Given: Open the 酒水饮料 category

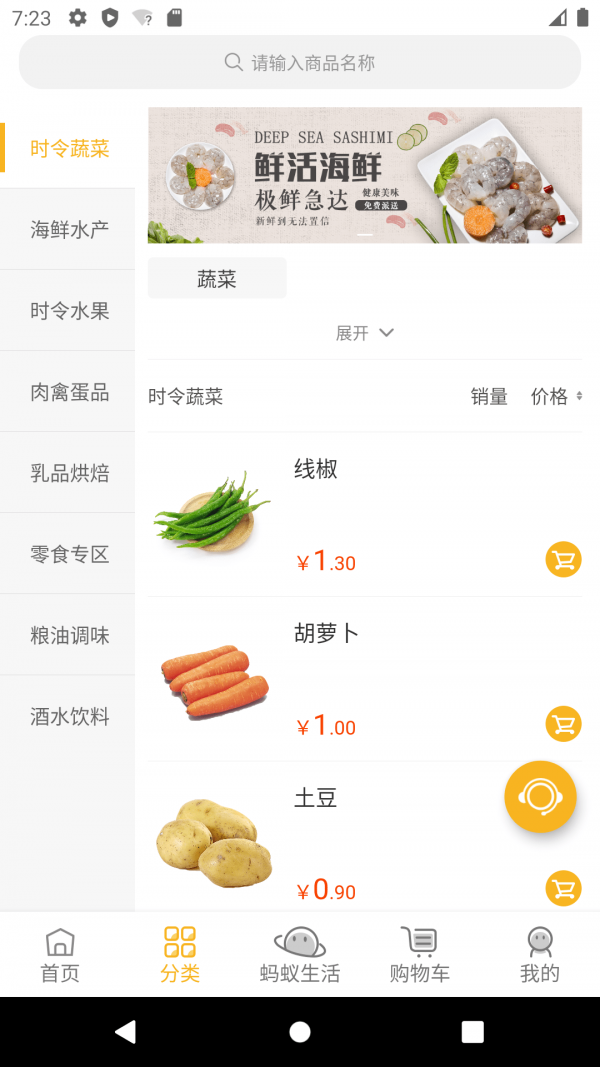Looking at the screenshot, I should (69, 716).
